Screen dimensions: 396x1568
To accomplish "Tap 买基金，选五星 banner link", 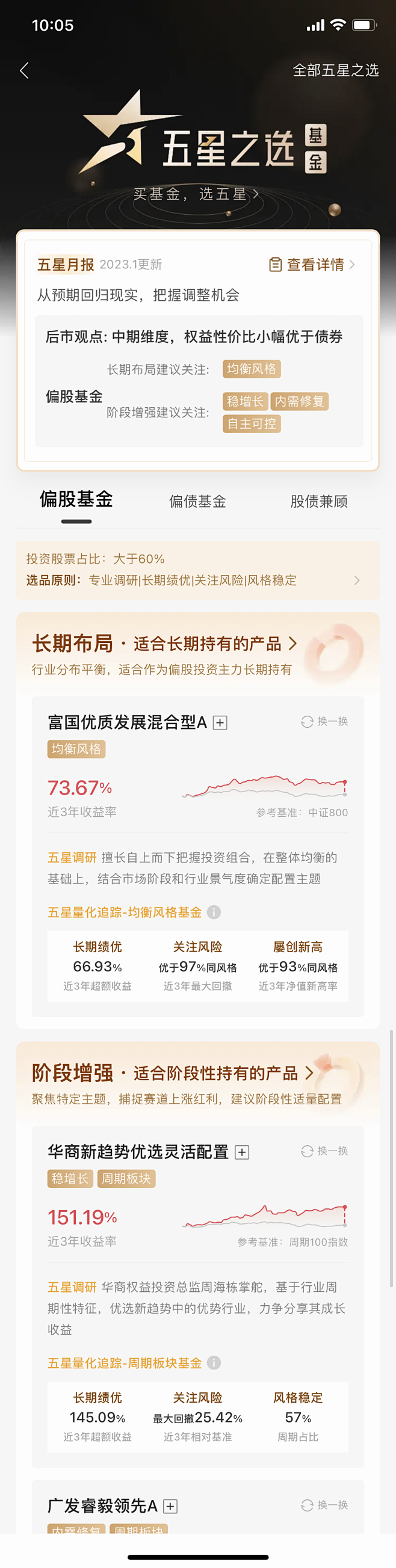I will point(196,194).
